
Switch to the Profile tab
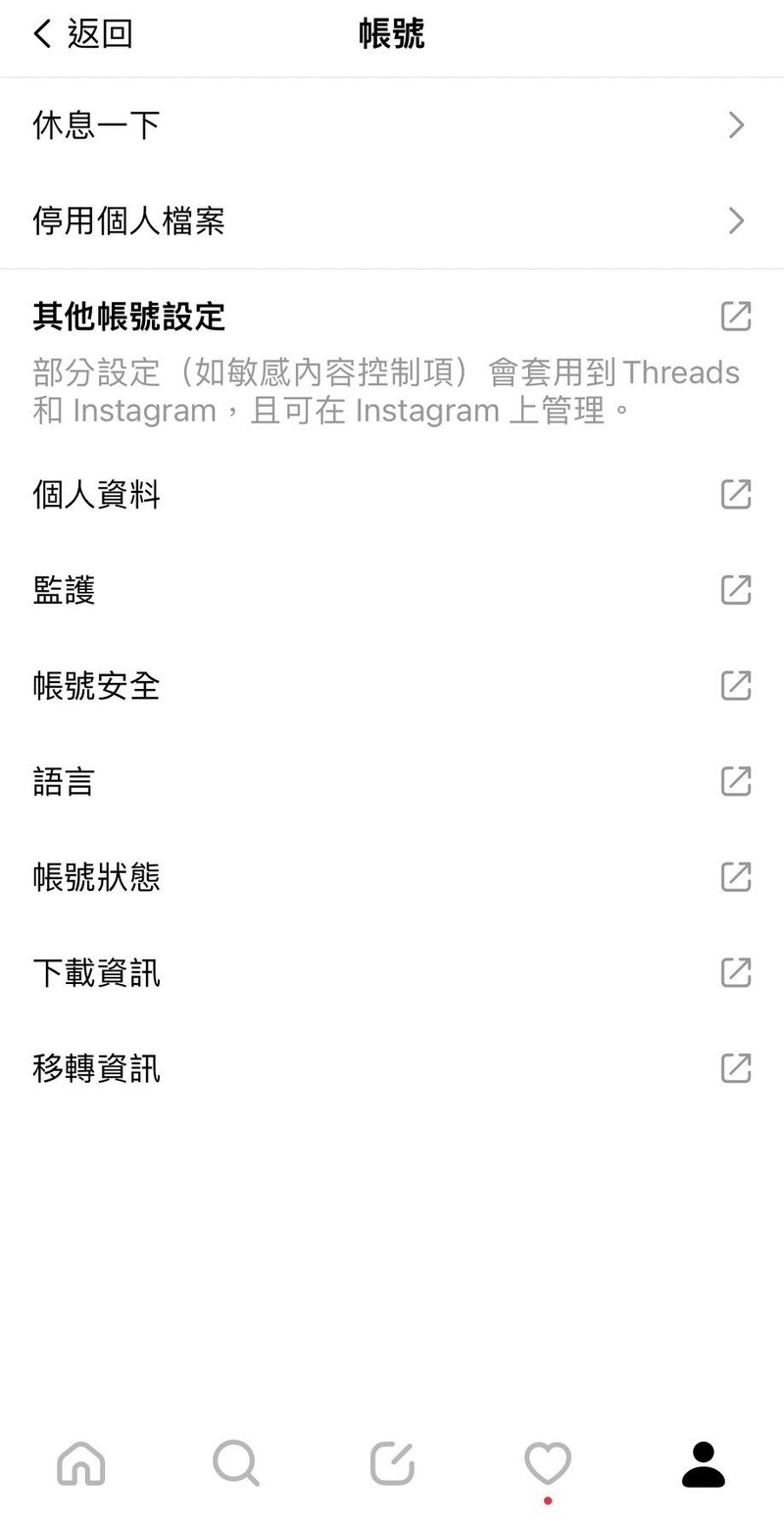703,1464
